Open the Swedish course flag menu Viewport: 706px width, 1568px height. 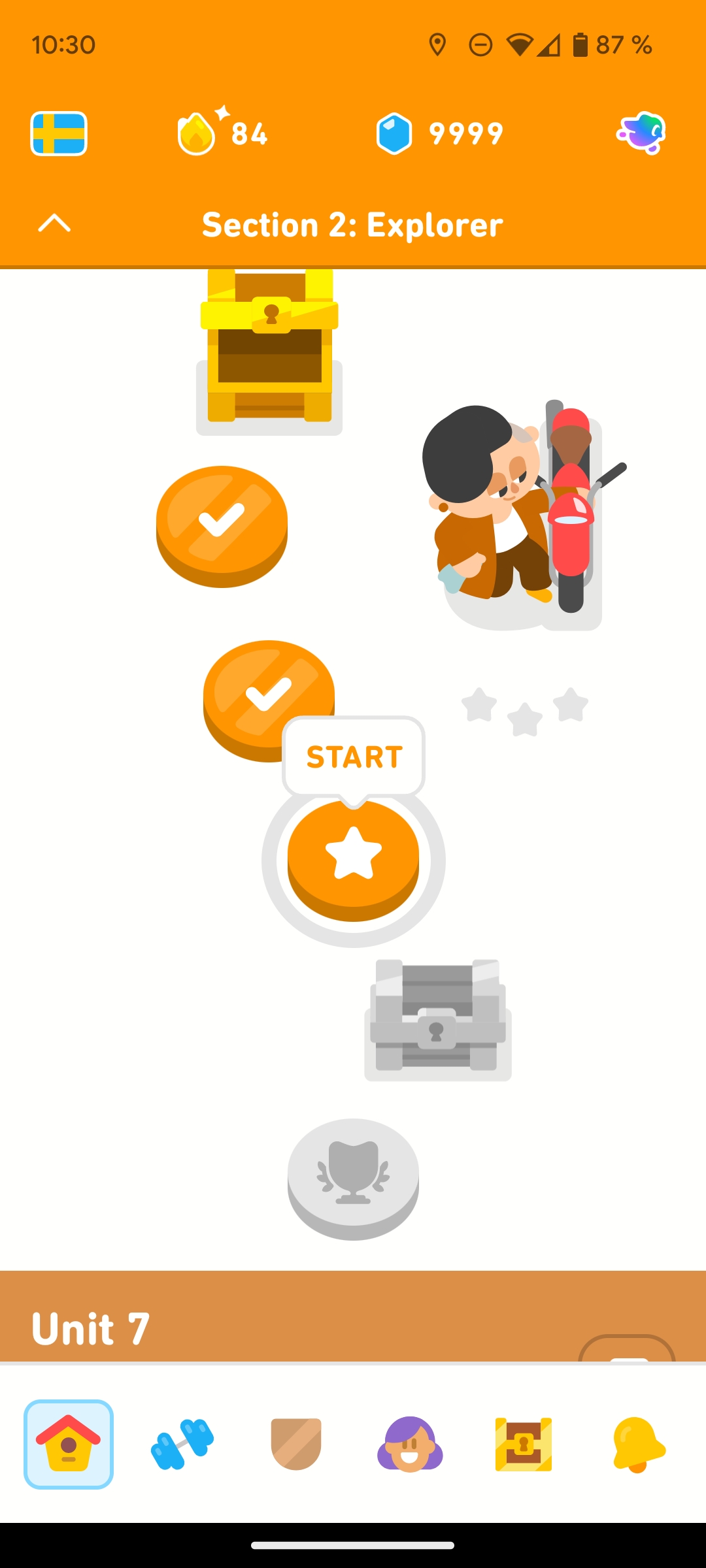click(58, 133)
